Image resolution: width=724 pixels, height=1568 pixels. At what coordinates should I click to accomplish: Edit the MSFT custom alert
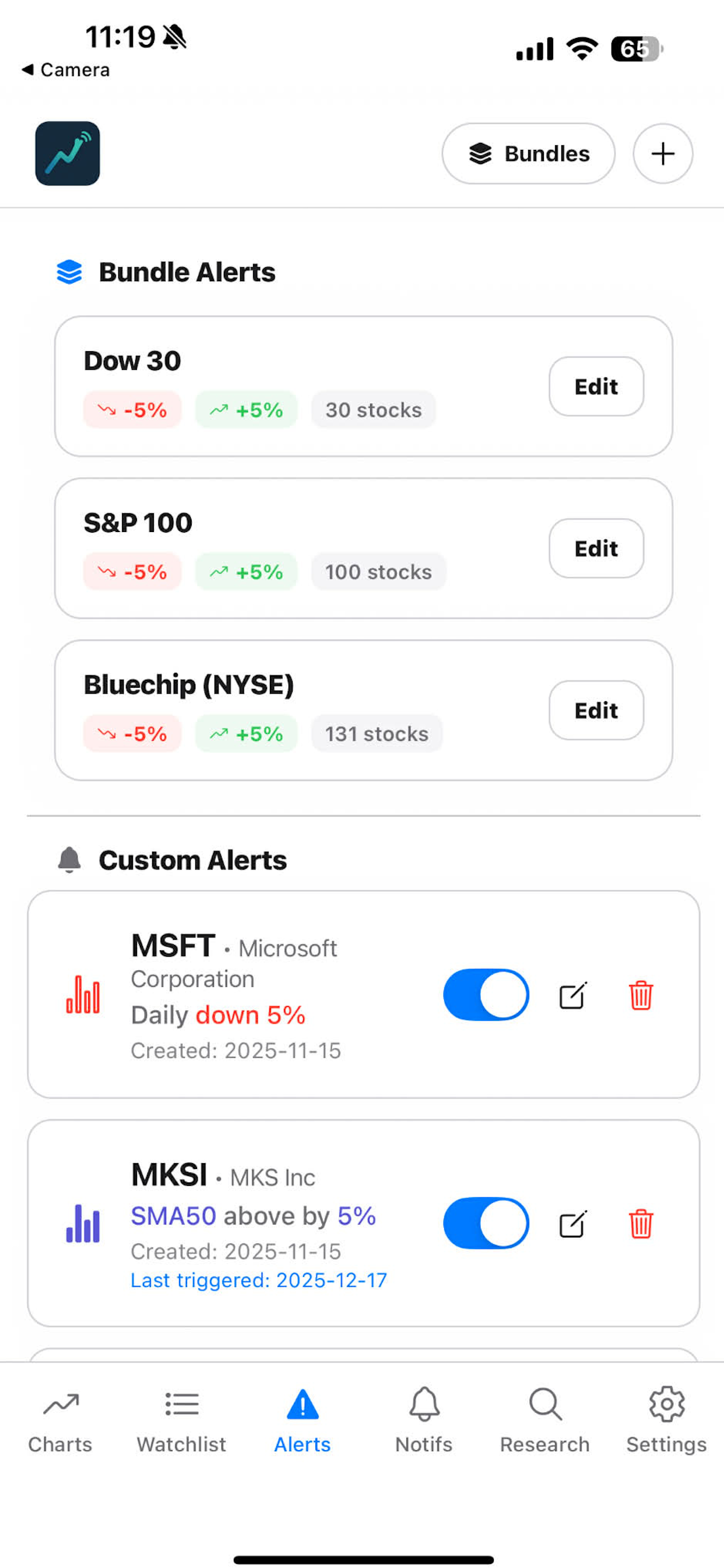coord(572,995)
